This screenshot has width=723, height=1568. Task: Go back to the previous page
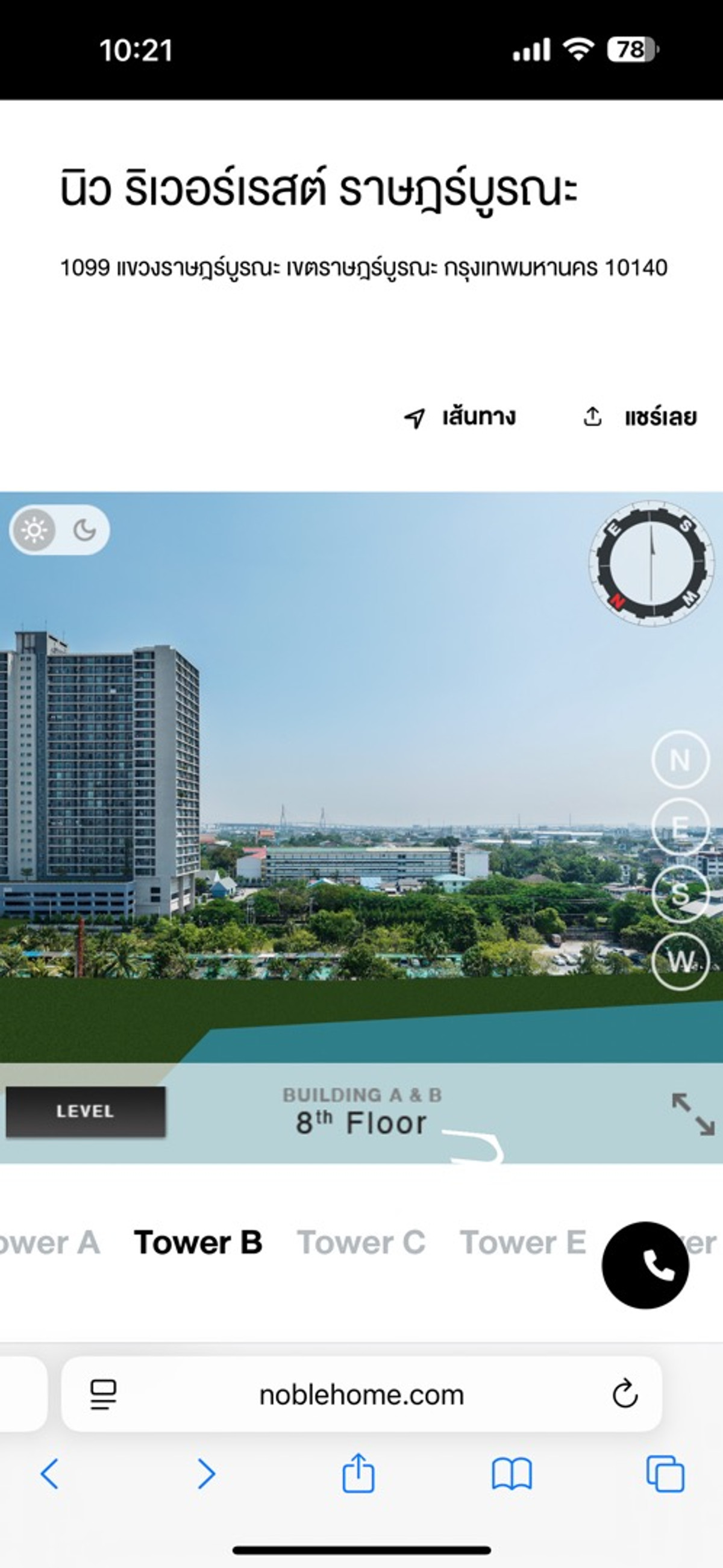[x=50, y=1473]
